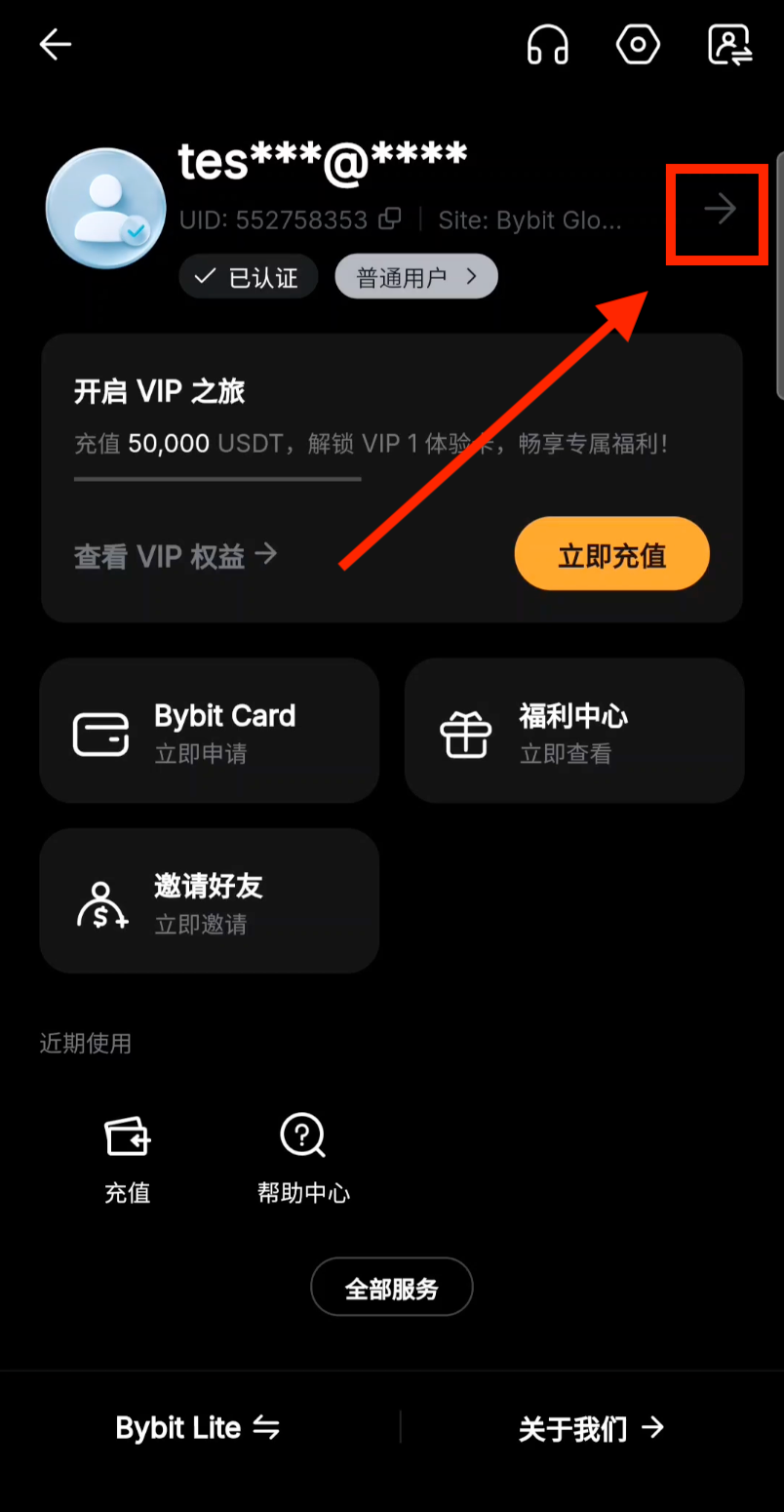Expand 关于我们 about us section
The width and height of the screenshot is (784, 1512).
592,1427
